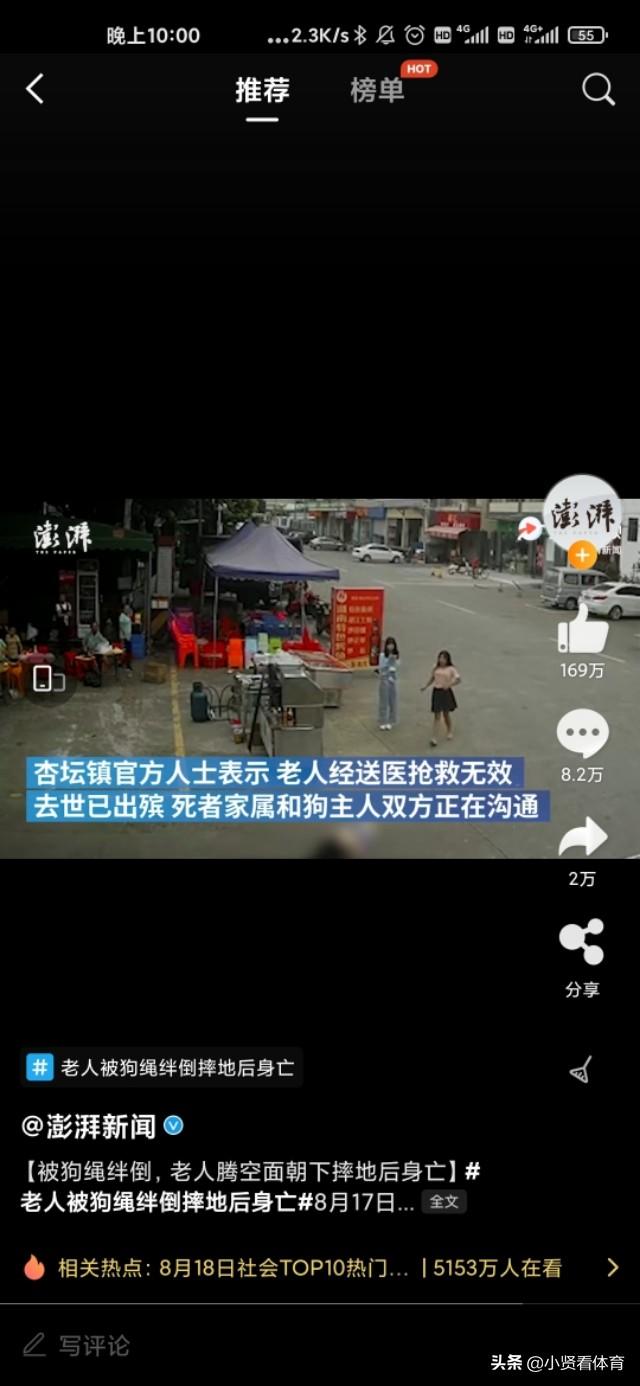Open the comments bubble

click(582, 735)
